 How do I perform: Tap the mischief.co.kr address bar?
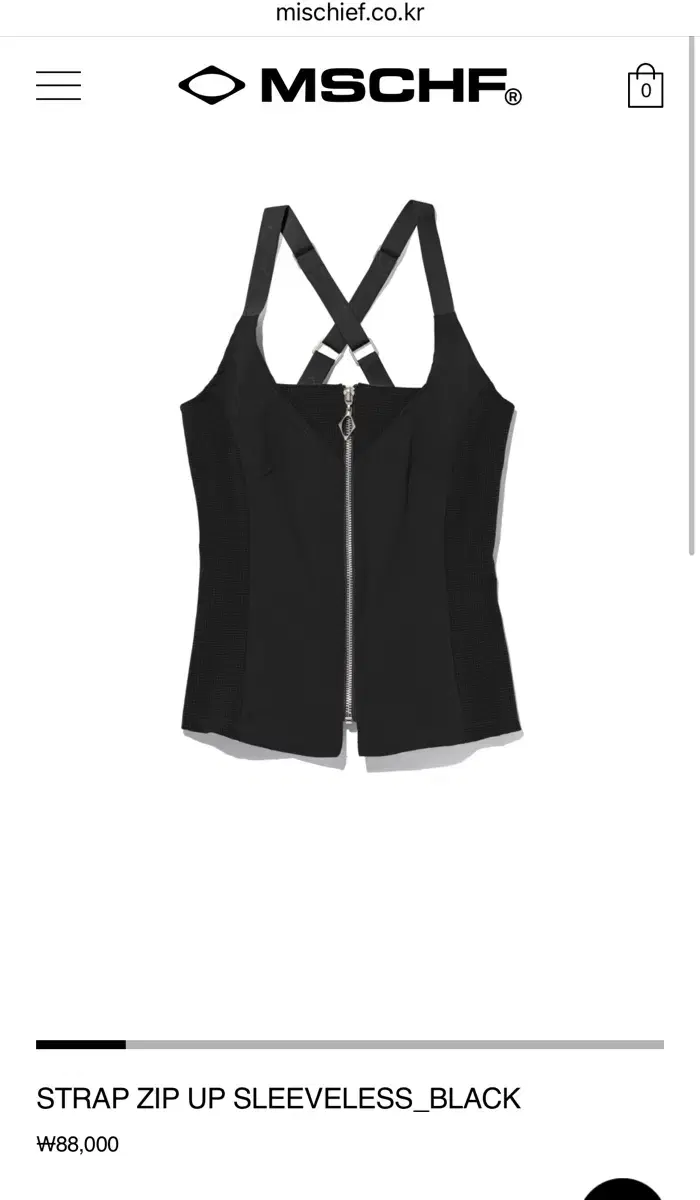pos(350,14)
